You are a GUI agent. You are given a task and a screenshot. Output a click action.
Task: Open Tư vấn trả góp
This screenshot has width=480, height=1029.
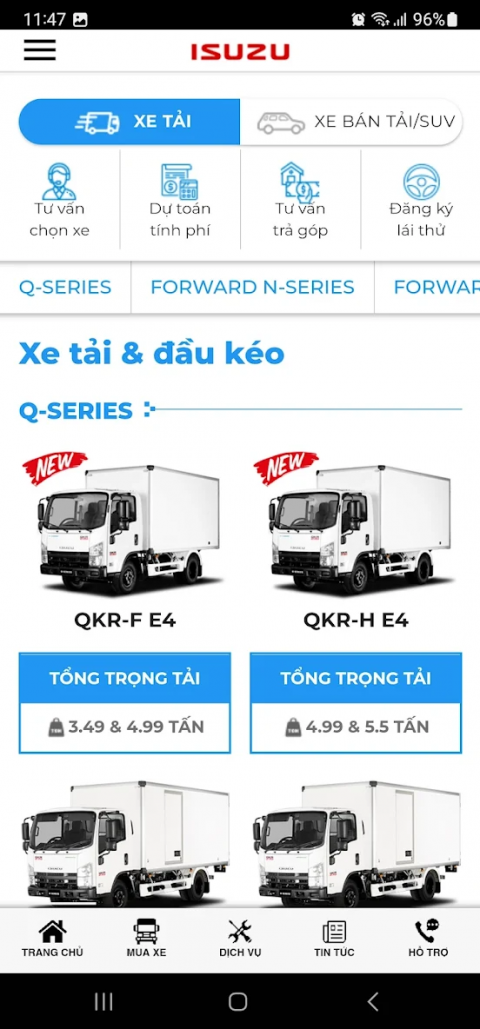click(300, 201)
